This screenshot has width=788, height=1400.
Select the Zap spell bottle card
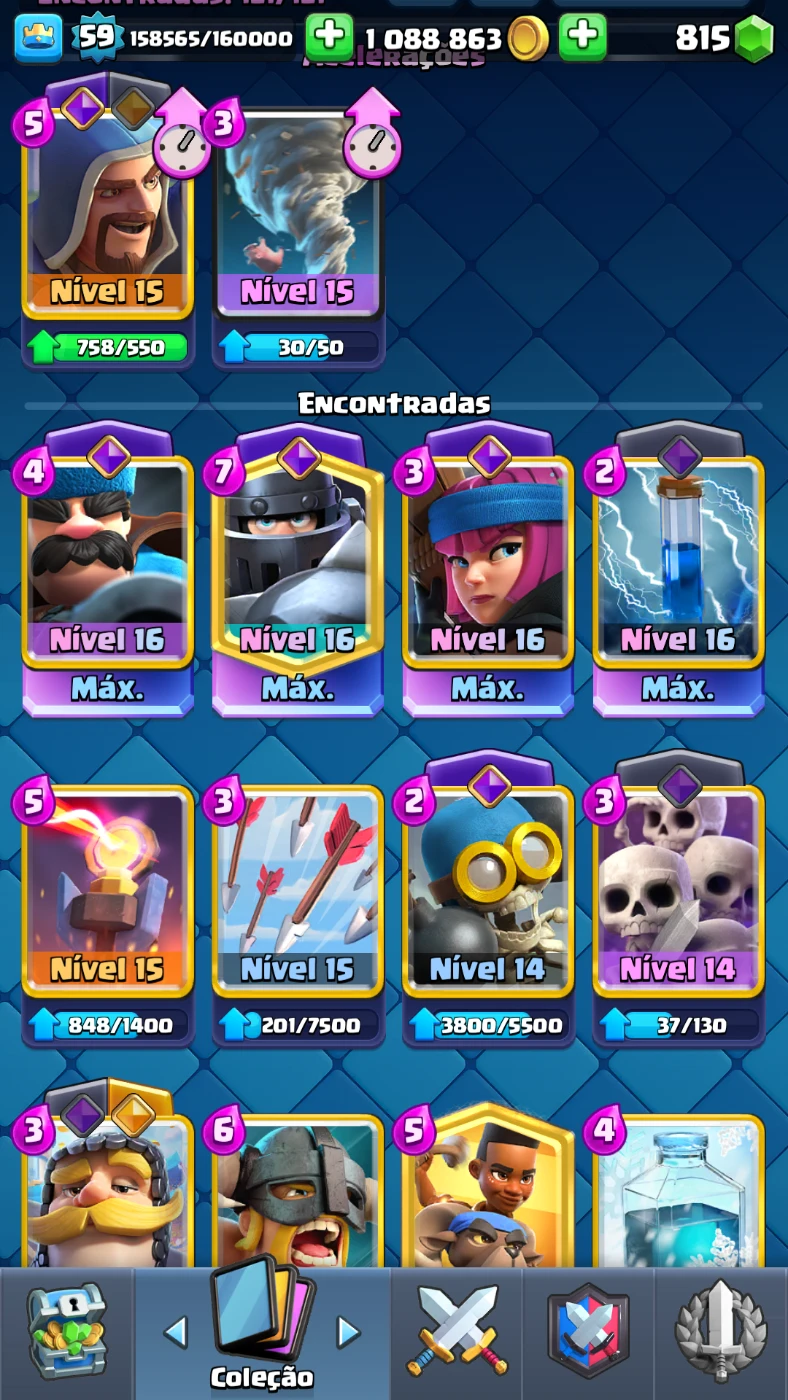tap(678, 560)
